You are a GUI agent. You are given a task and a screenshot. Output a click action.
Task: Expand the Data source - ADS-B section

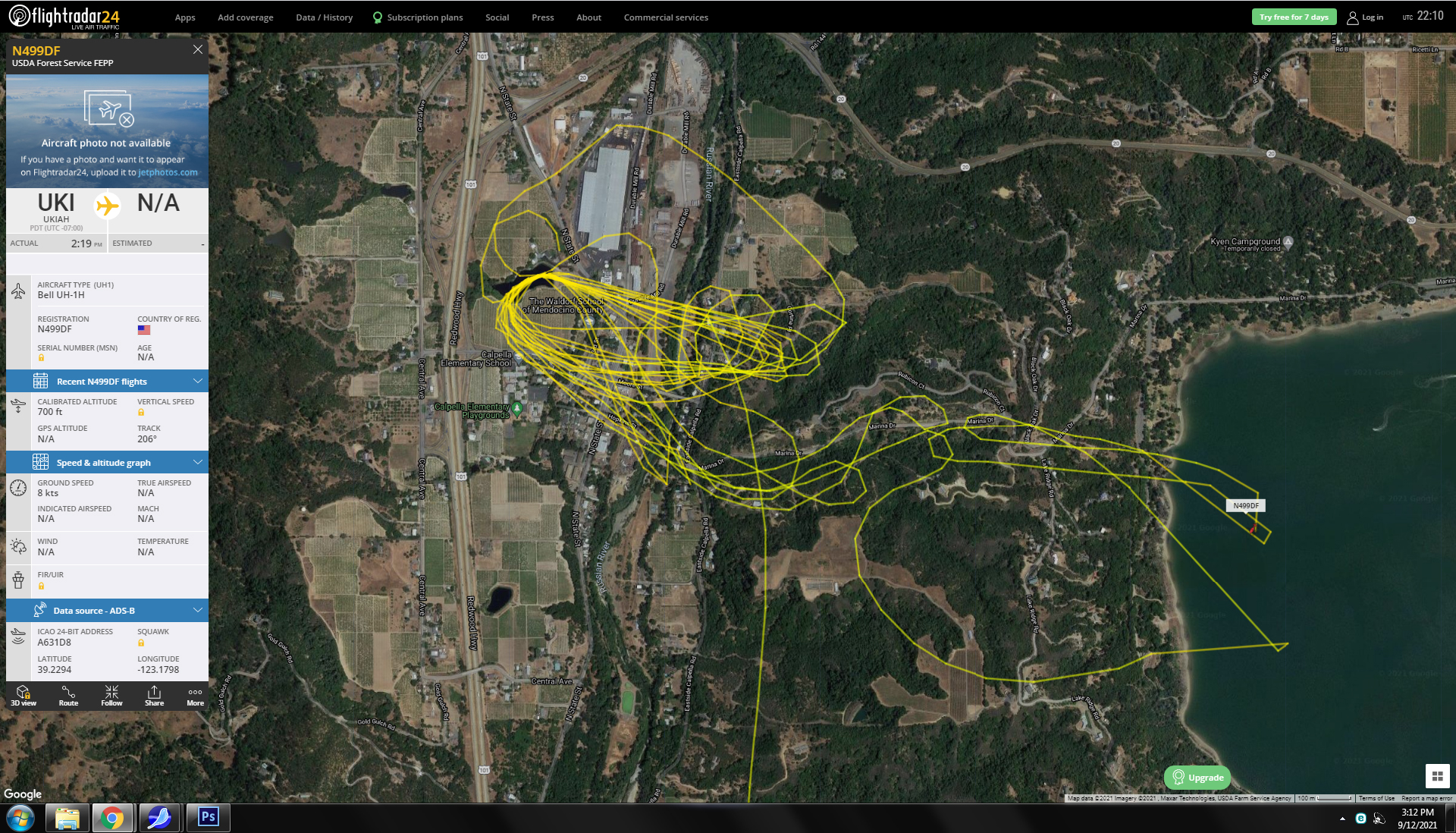pos(107,610)
